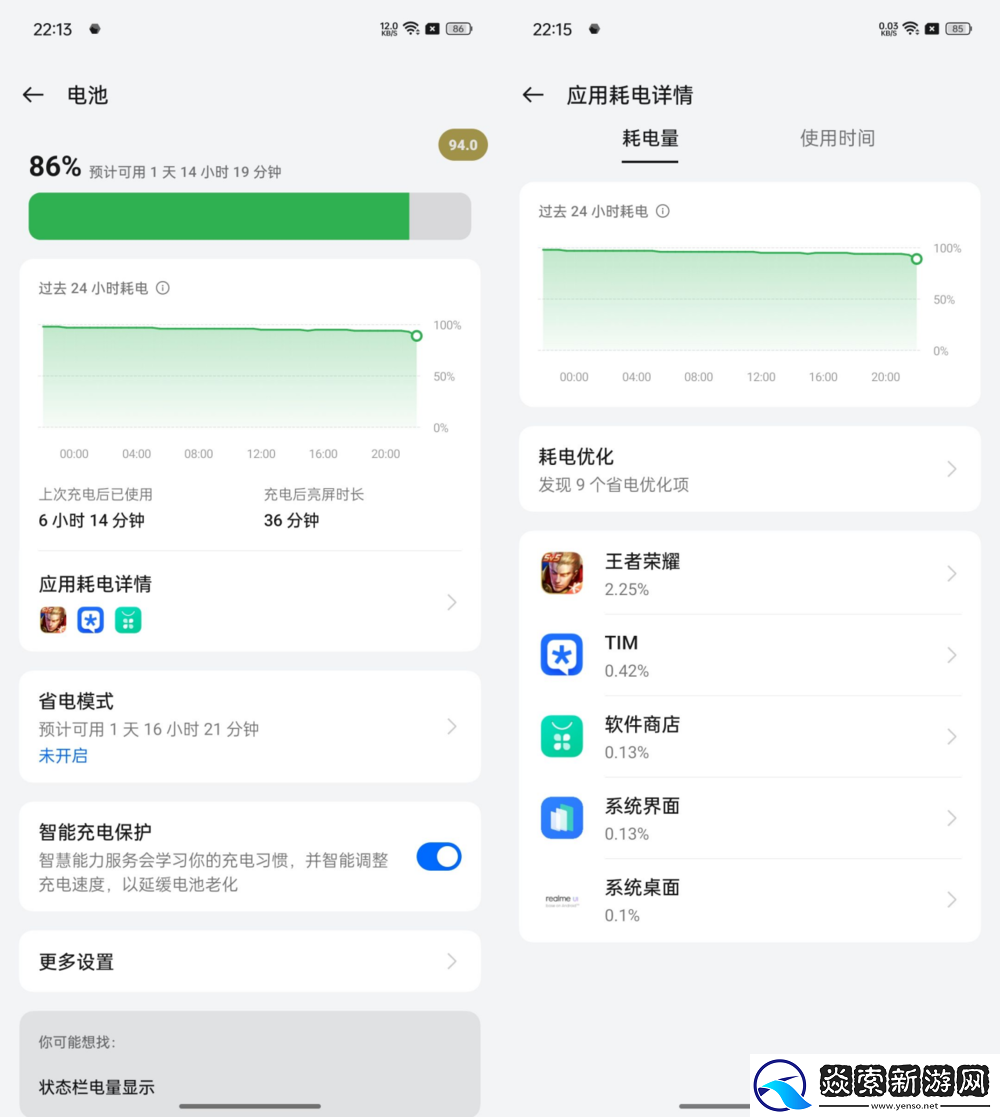The height and width of the screenshot is (1117, 1000).
Task: Open 更多设置 via its arrow
Action: [x=451, y=961]
